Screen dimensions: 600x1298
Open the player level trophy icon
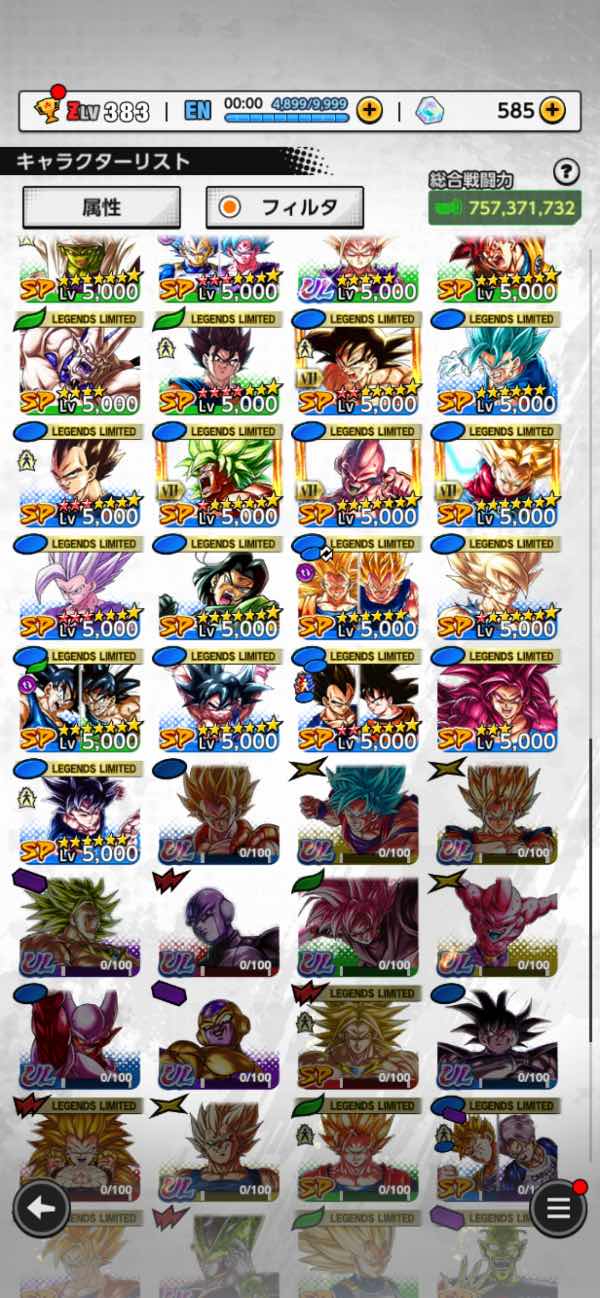pos(45,110)
